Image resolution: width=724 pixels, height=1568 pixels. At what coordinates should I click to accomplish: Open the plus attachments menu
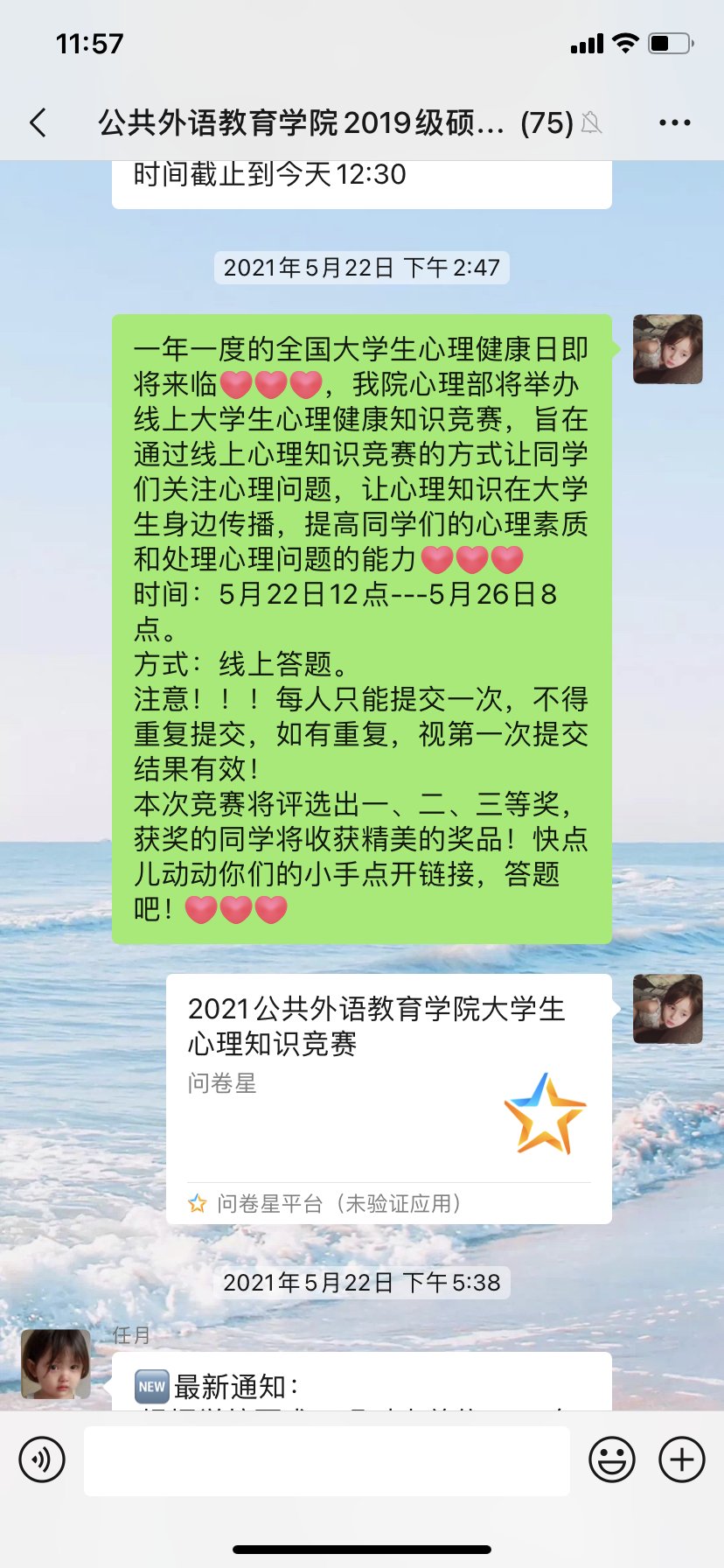(x=681, y=1459)
